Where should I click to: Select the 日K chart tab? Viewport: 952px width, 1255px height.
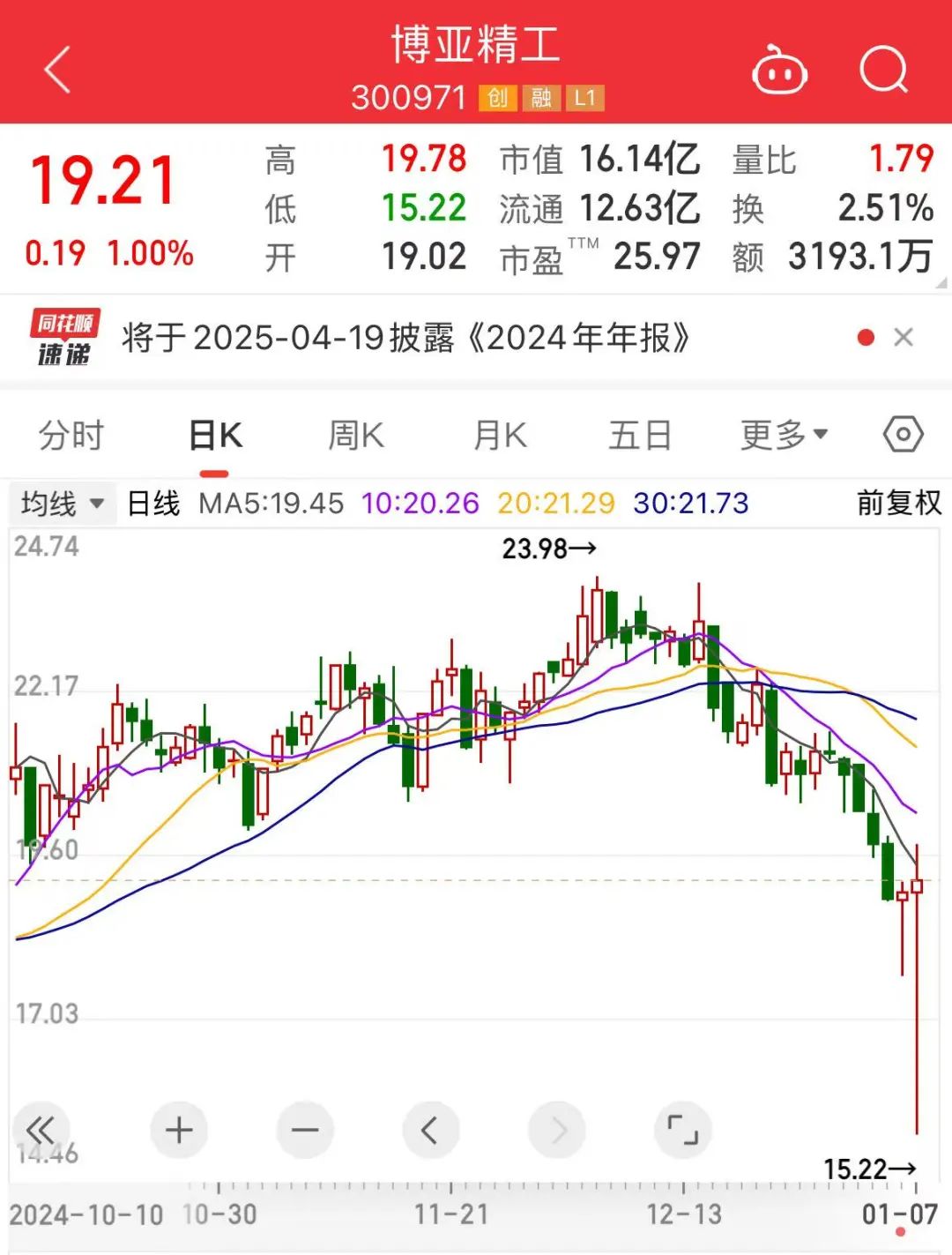(x=215, y=435)
